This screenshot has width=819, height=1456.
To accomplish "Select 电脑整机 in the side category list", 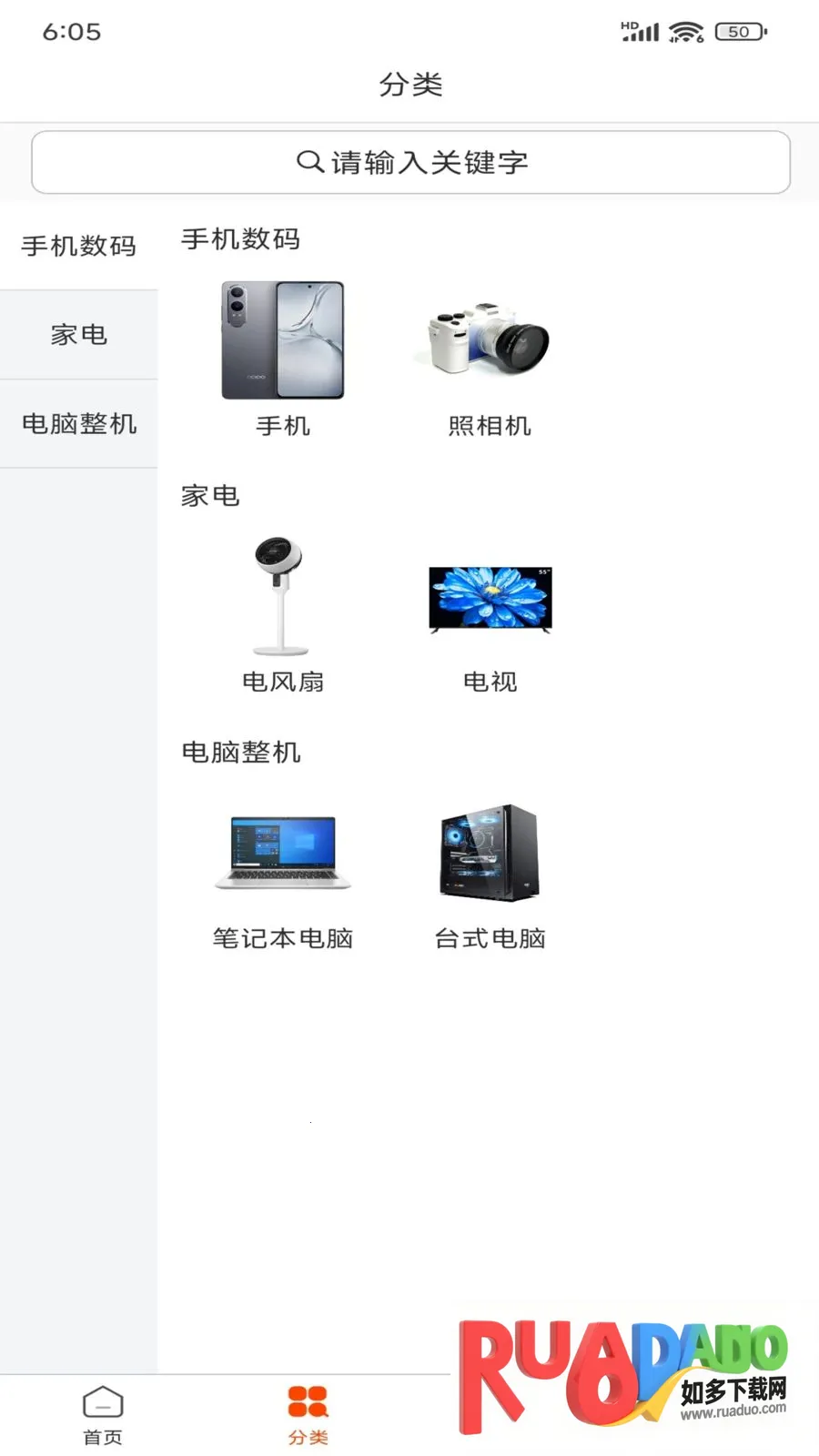I will point(79,424).
